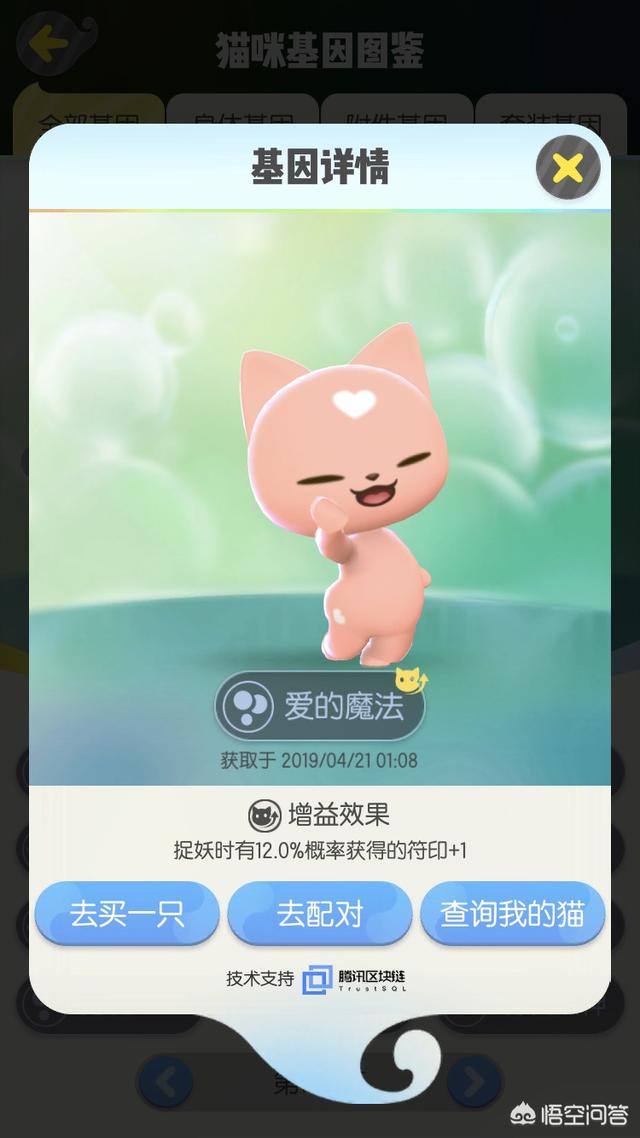
Task: Tap the 爱的魔法 gene badge
Action: pyautogui.click(x=320, y=707)
